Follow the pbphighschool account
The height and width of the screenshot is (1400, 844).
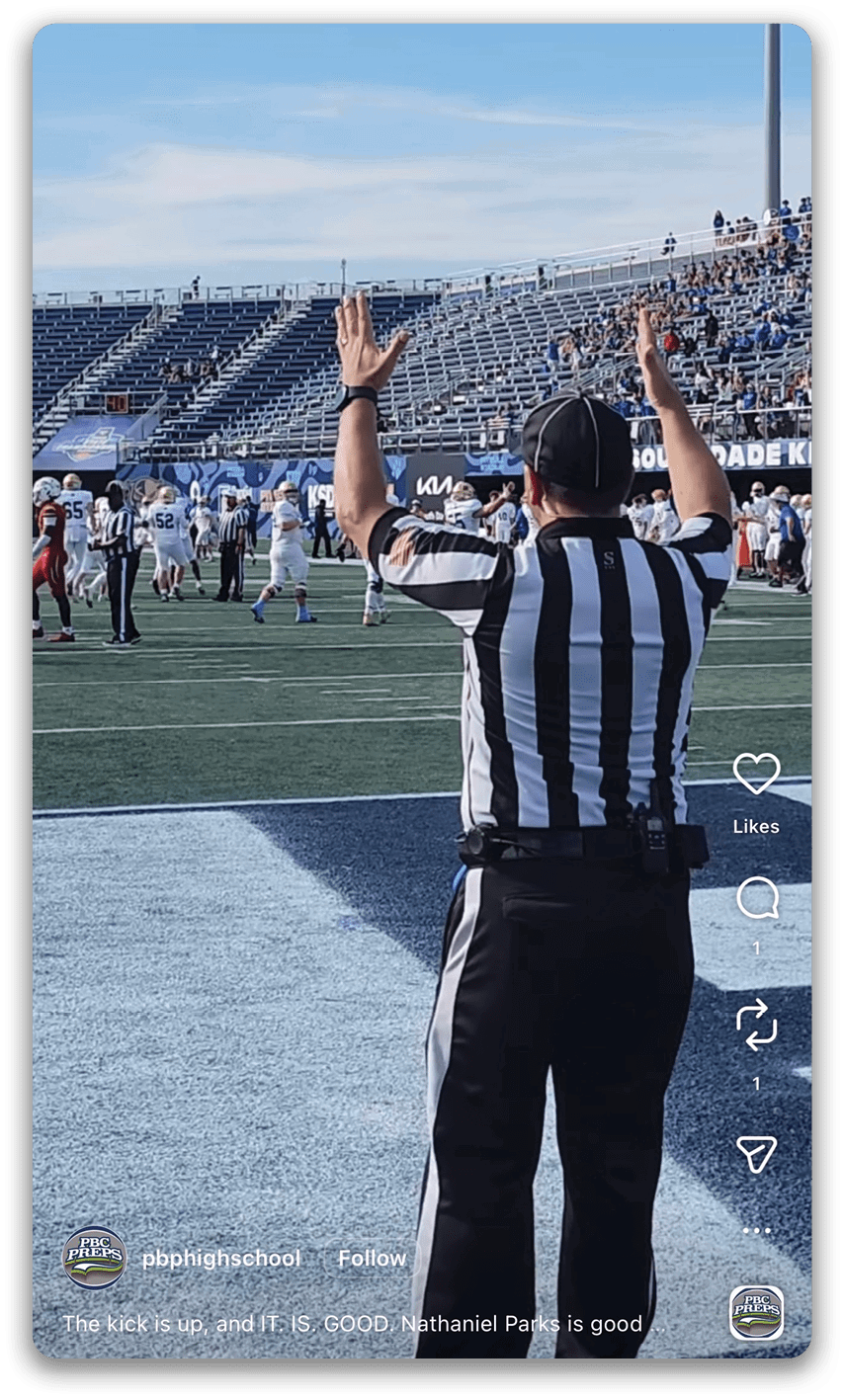coord(372,1259)
